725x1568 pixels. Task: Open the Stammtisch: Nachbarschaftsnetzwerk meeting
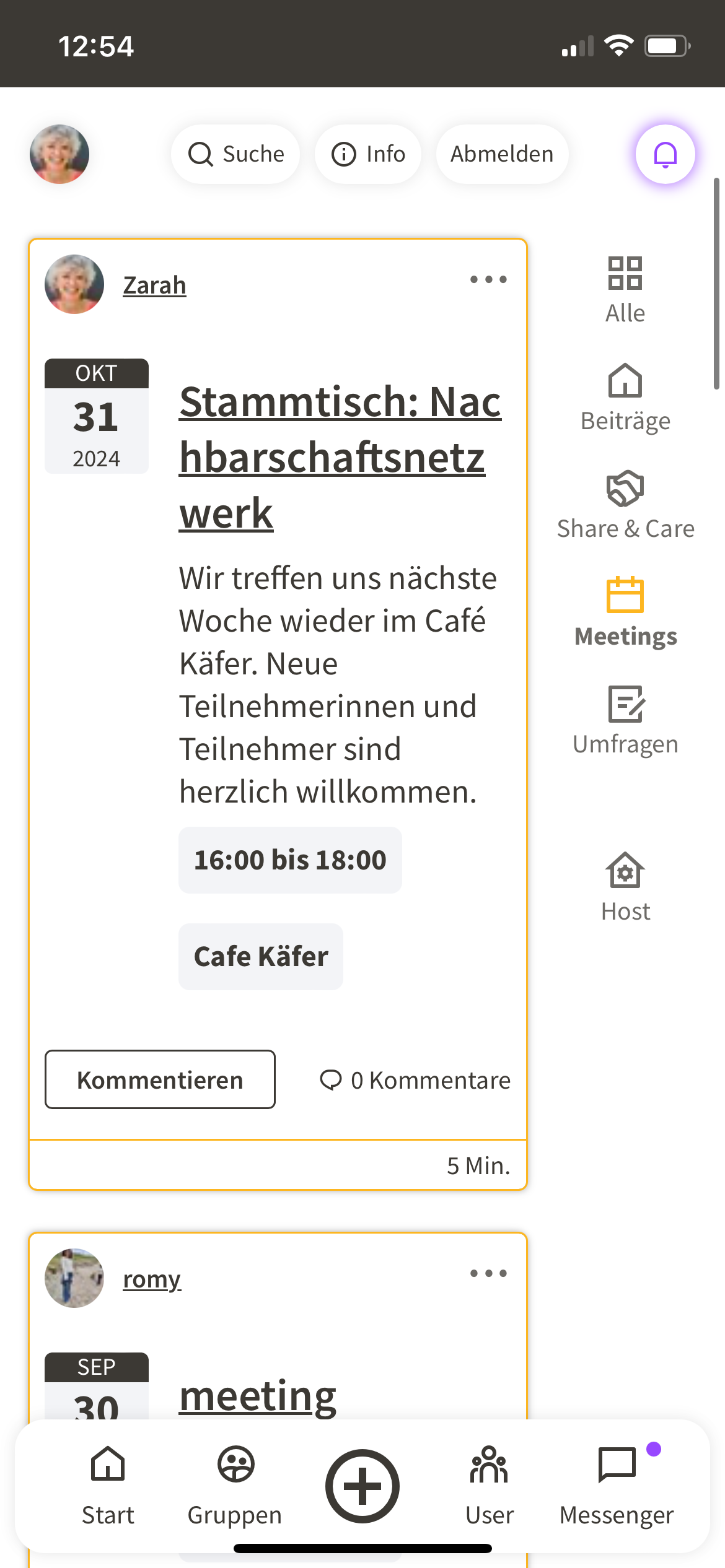tap(340, 457)
